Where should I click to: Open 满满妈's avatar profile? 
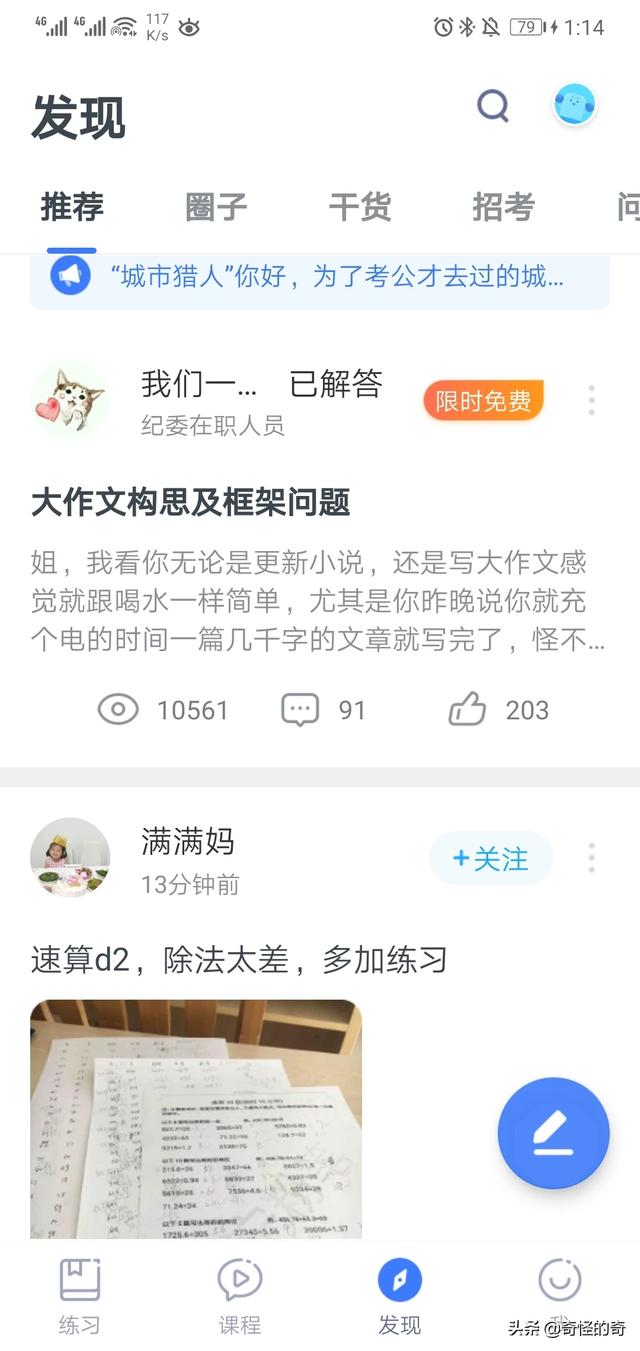tap(70, 858)
